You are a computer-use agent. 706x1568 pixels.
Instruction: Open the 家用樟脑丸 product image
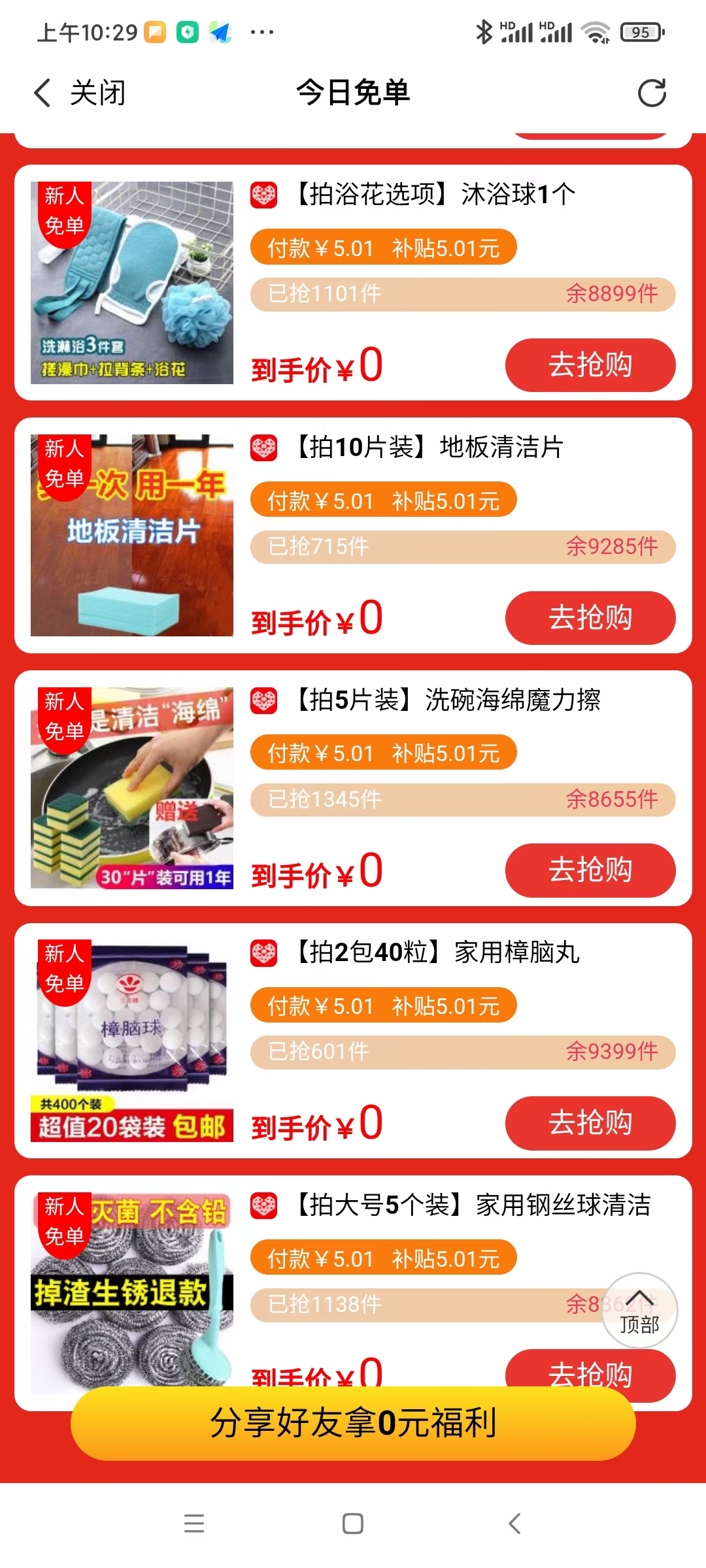pos(132,1040)
